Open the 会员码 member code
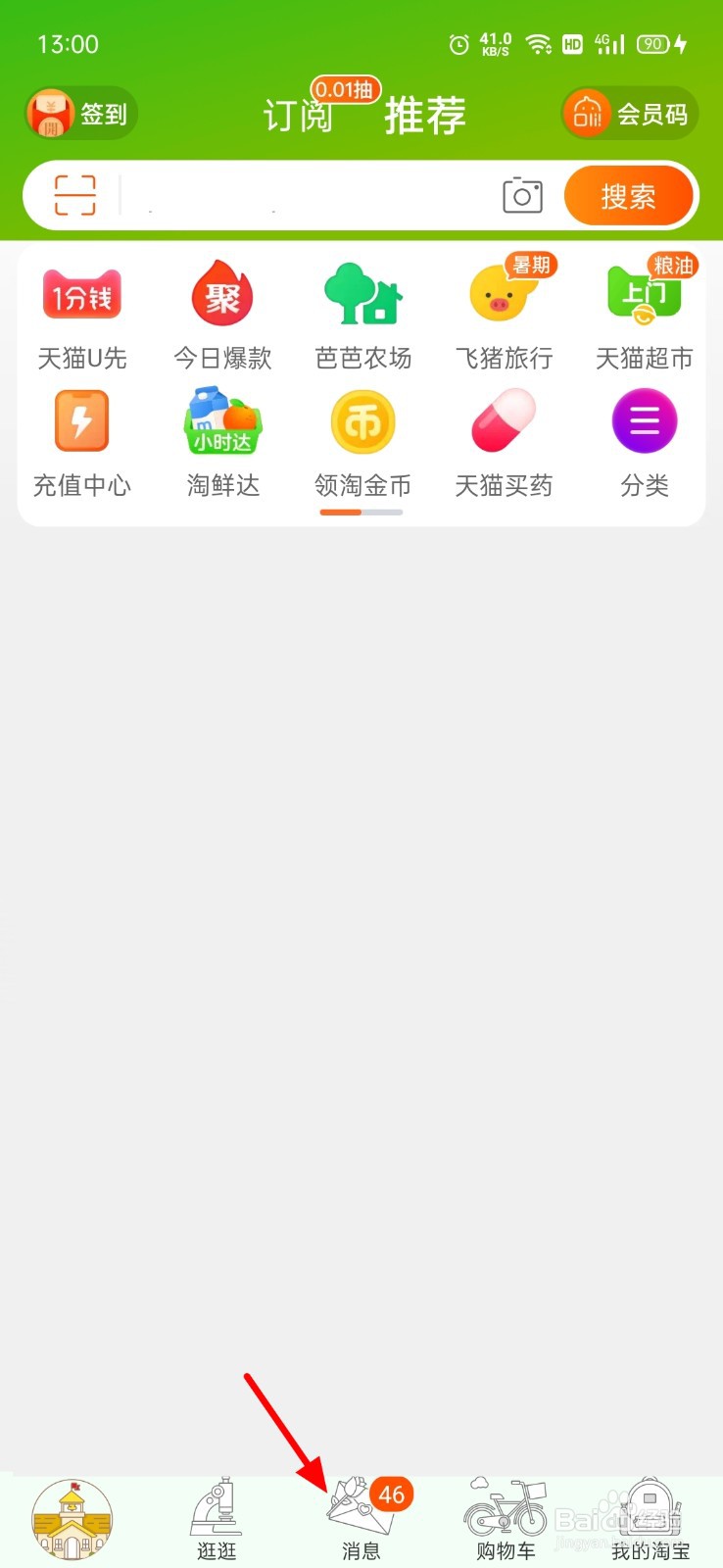Viewport: 723px width, 1568px height. click(630, 114)
